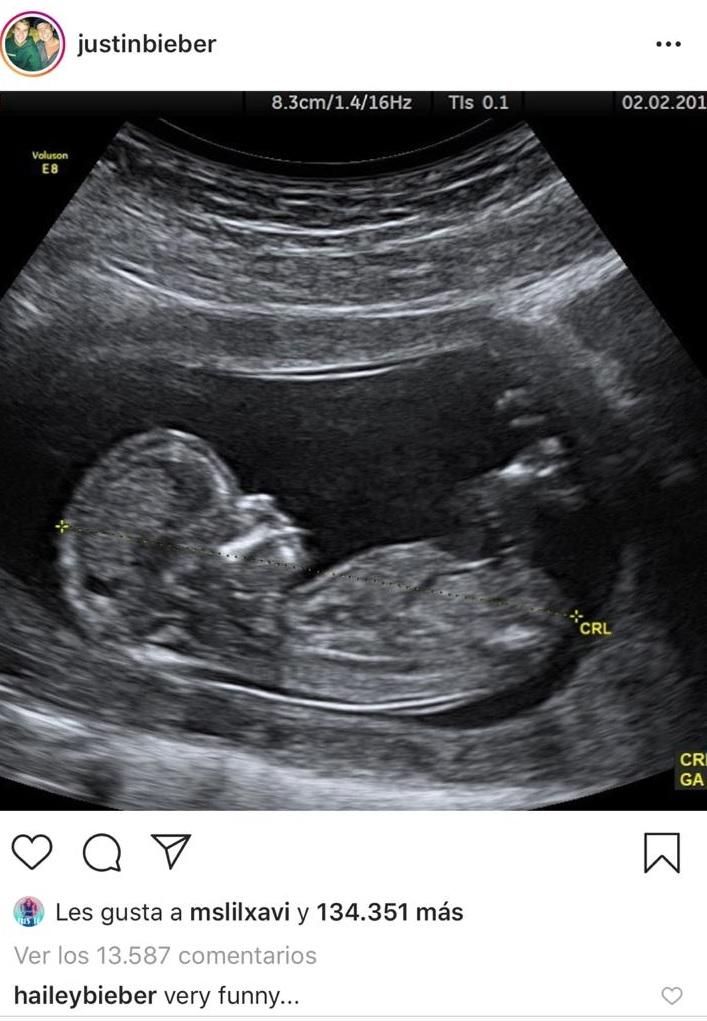The image size is (707, 1021).
Task: Open justinbieber's profile picture
Action: click(32, 44)
